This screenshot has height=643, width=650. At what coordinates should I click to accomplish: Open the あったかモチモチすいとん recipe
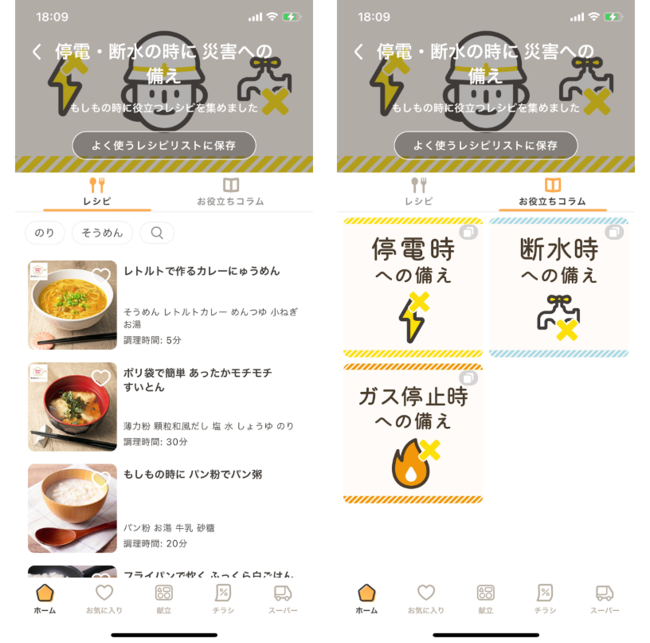(200, 379)
